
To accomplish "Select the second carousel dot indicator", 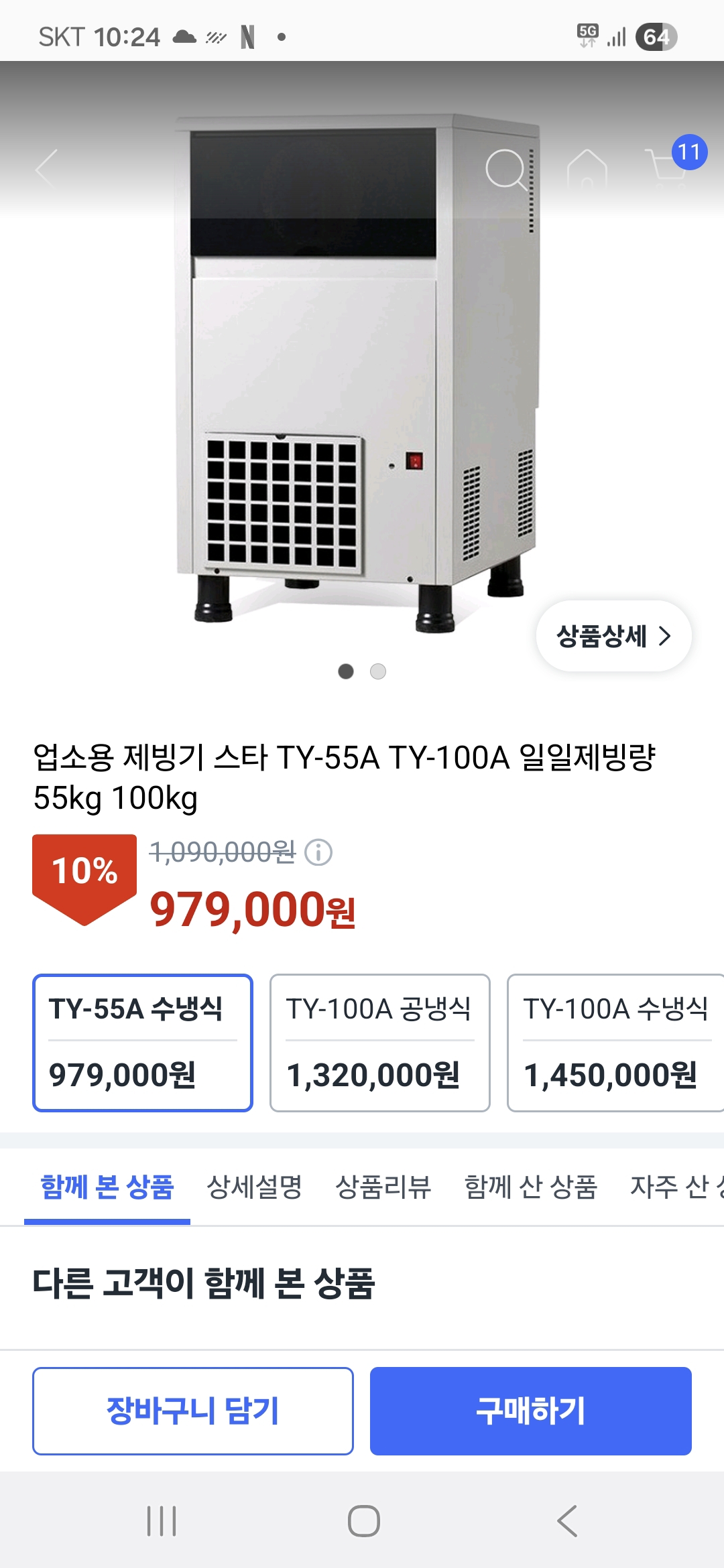I will 378,671.
